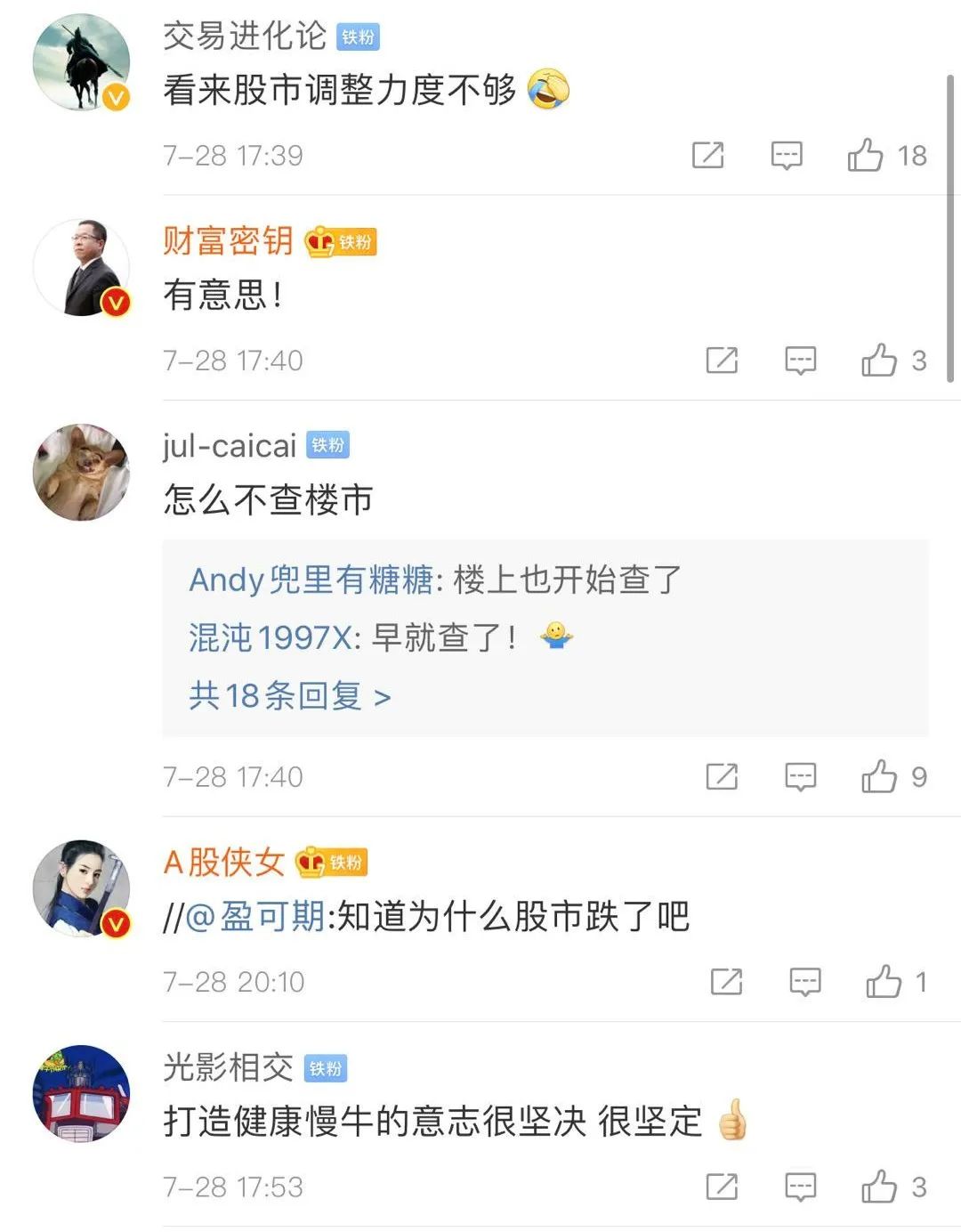961x1232 pixels.
Task: View 光影相交's avatar profile
Action: (x=82, y=1094)
